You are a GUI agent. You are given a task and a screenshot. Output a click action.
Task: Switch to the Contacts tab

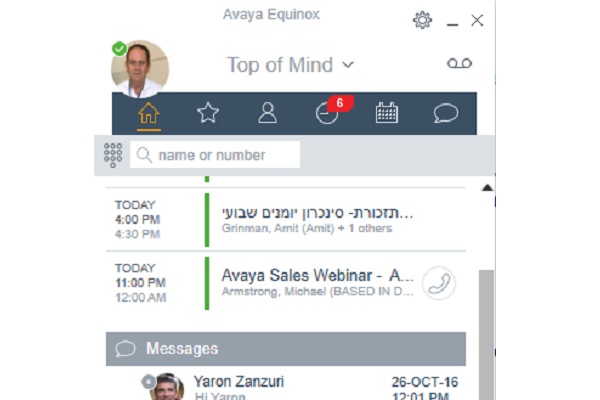coord(267,113)
